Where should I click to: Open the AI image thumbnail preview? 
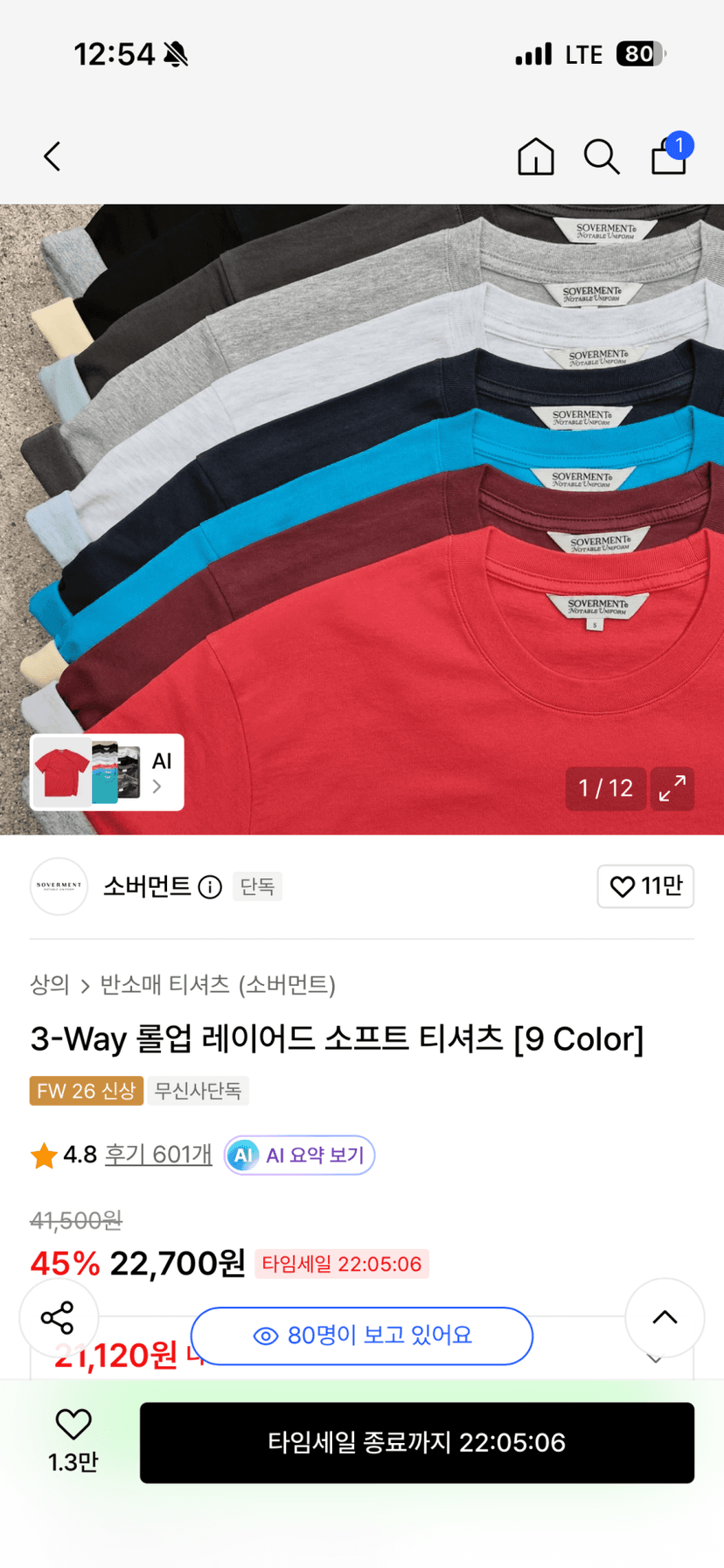tap(107, 773)
